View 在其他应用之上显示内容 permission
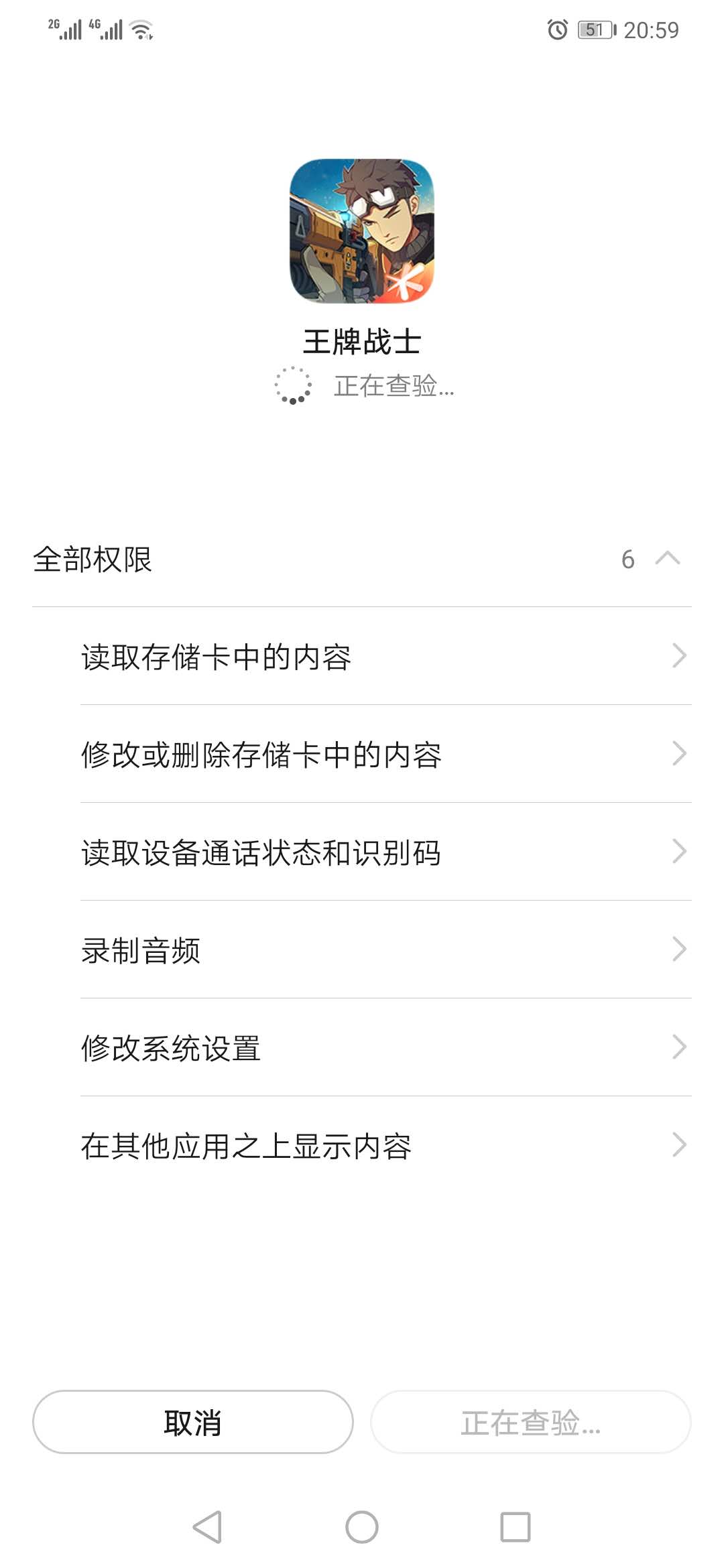The width and height of the screenshot is (724, 1568). click(385, 1146)
